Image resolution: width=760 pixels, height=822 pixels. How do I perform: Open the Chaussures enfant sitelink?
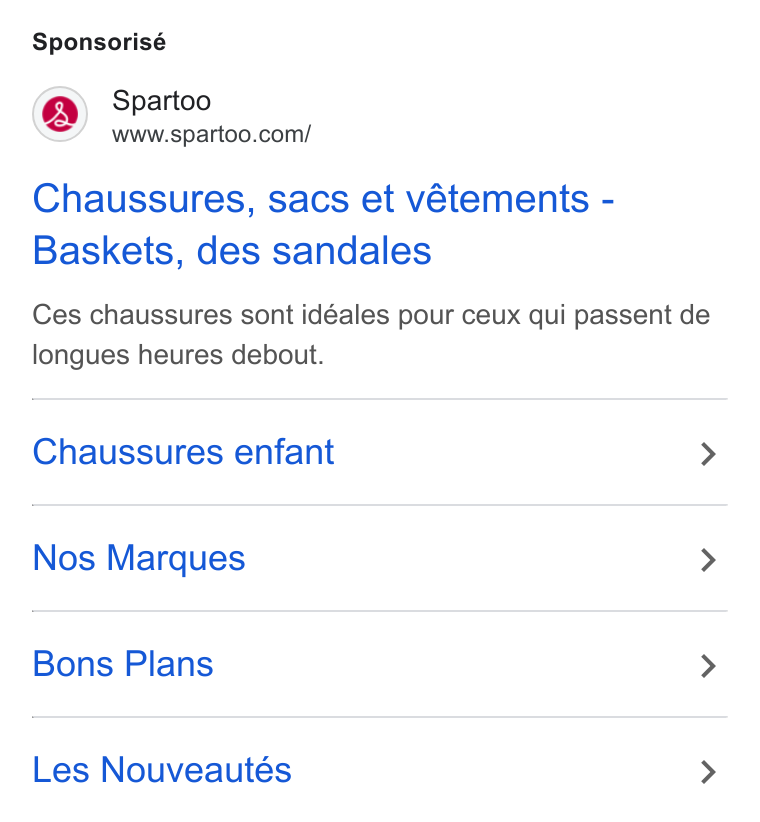pyautogui.click(x=379, y=452)
